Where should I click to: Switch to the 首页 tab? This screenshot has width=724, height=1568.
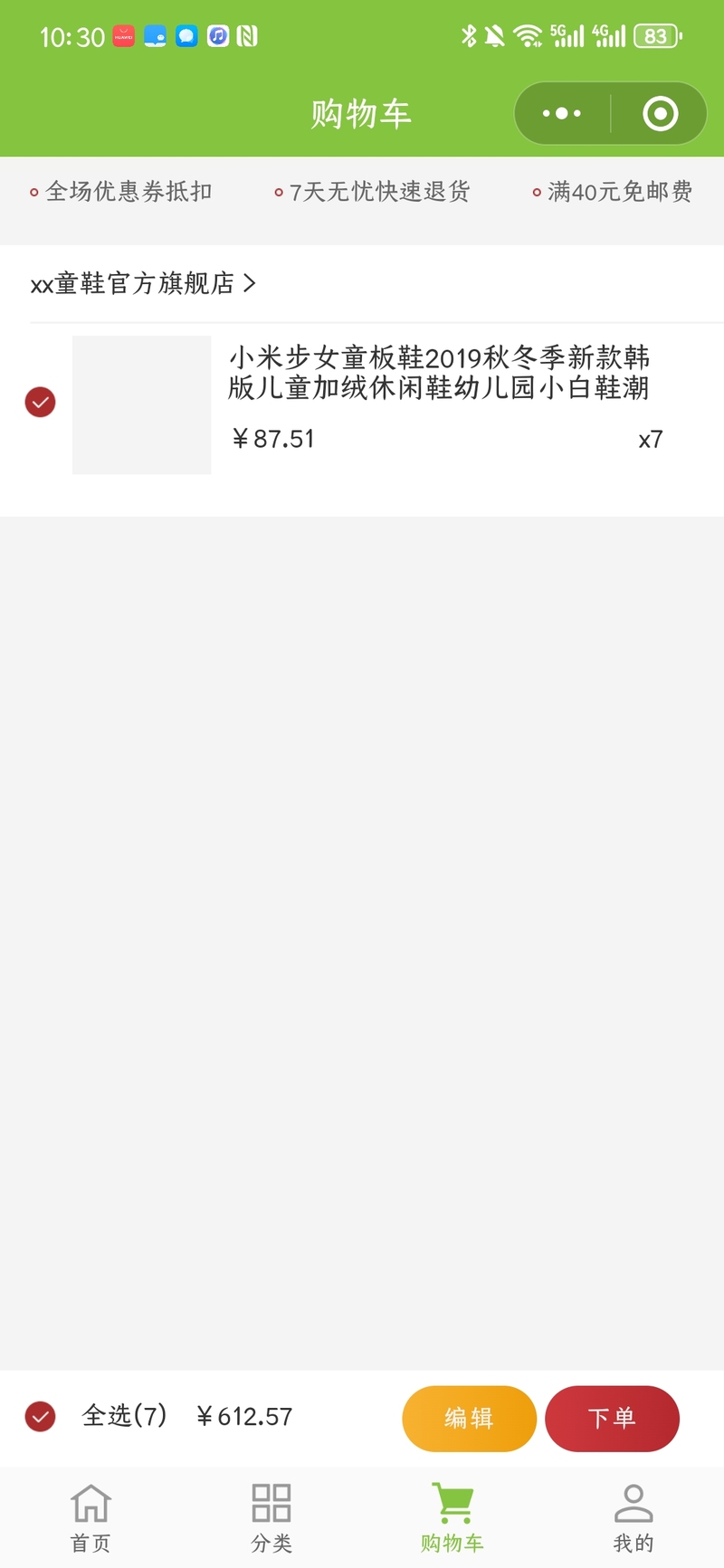(90, 1518)
